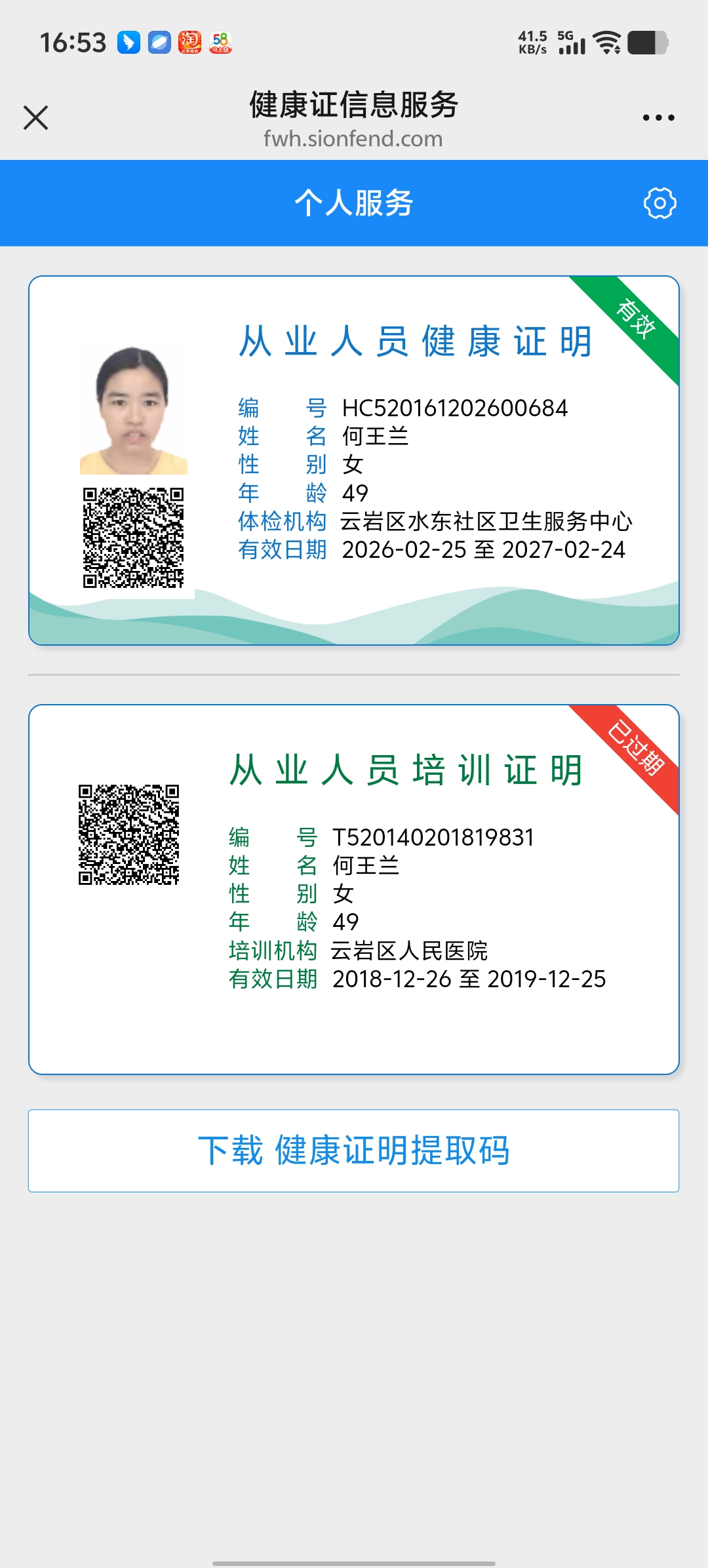Screen dimensions: 708x1568
Task: Open the settings gear in 个人服务 header
Action: coord(659,203)
